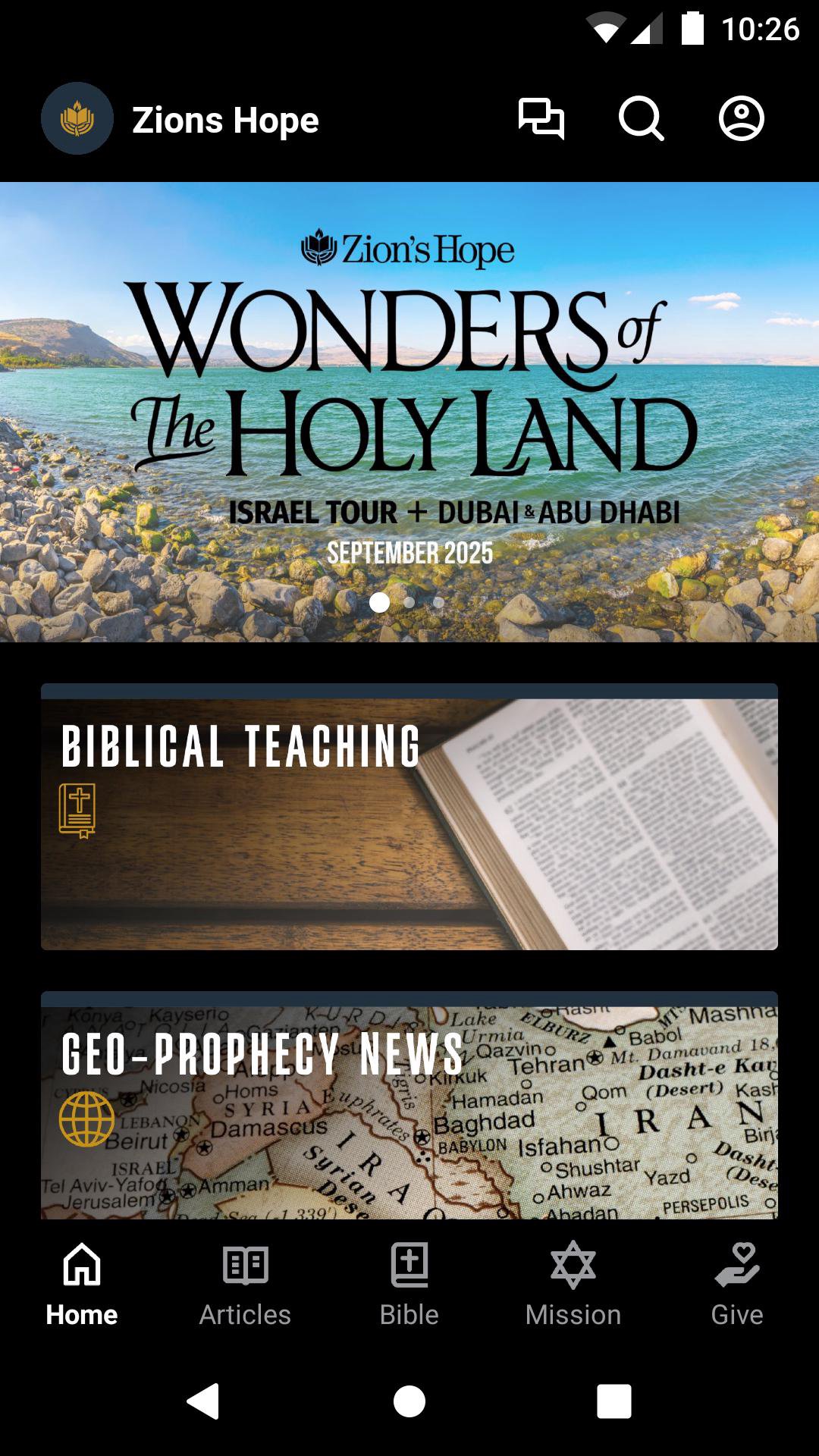Tap the system back button
The image size is (819, 1456).
tap(203, 1401)
